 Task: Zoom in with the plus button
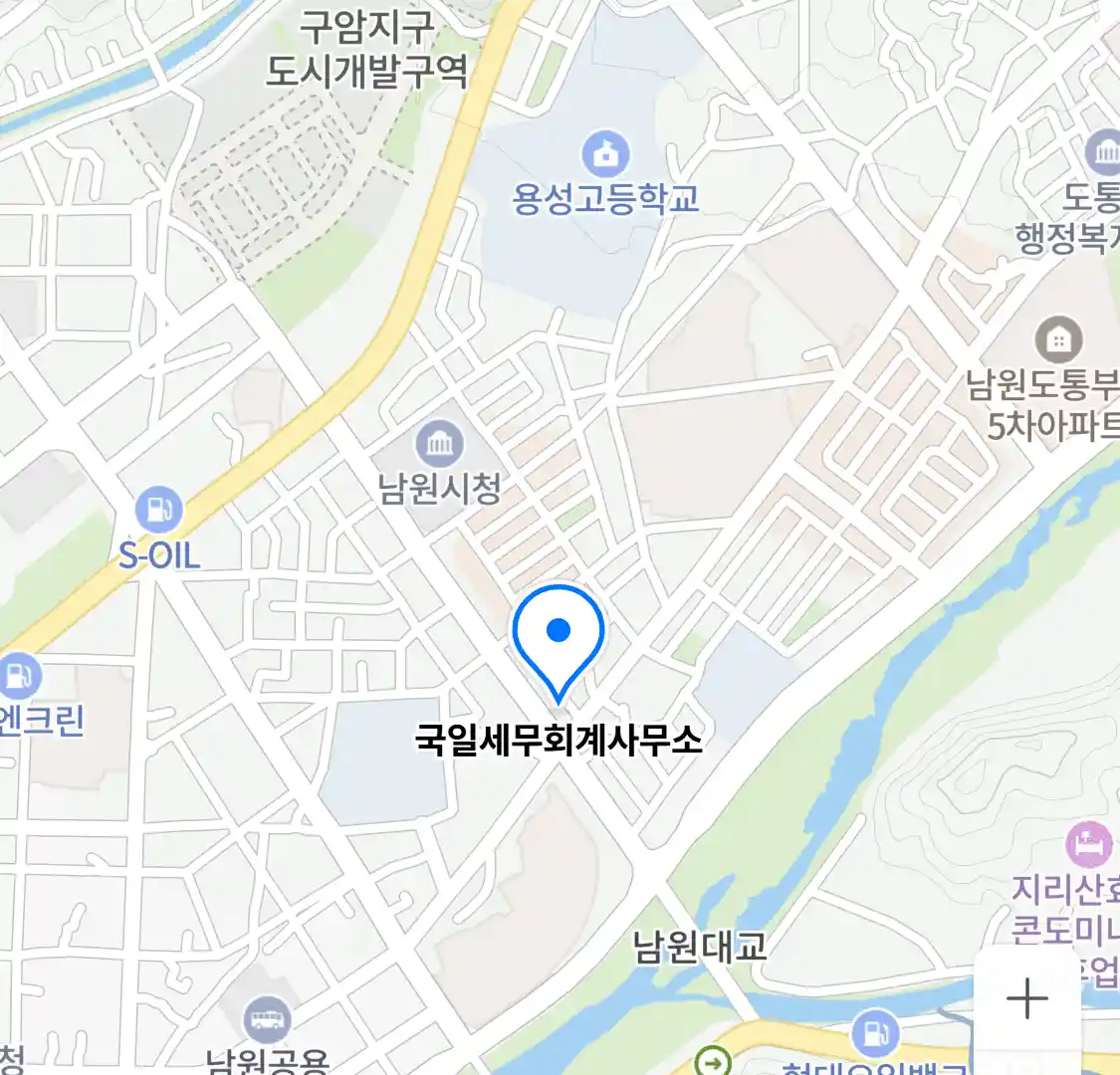[1026, 998]
